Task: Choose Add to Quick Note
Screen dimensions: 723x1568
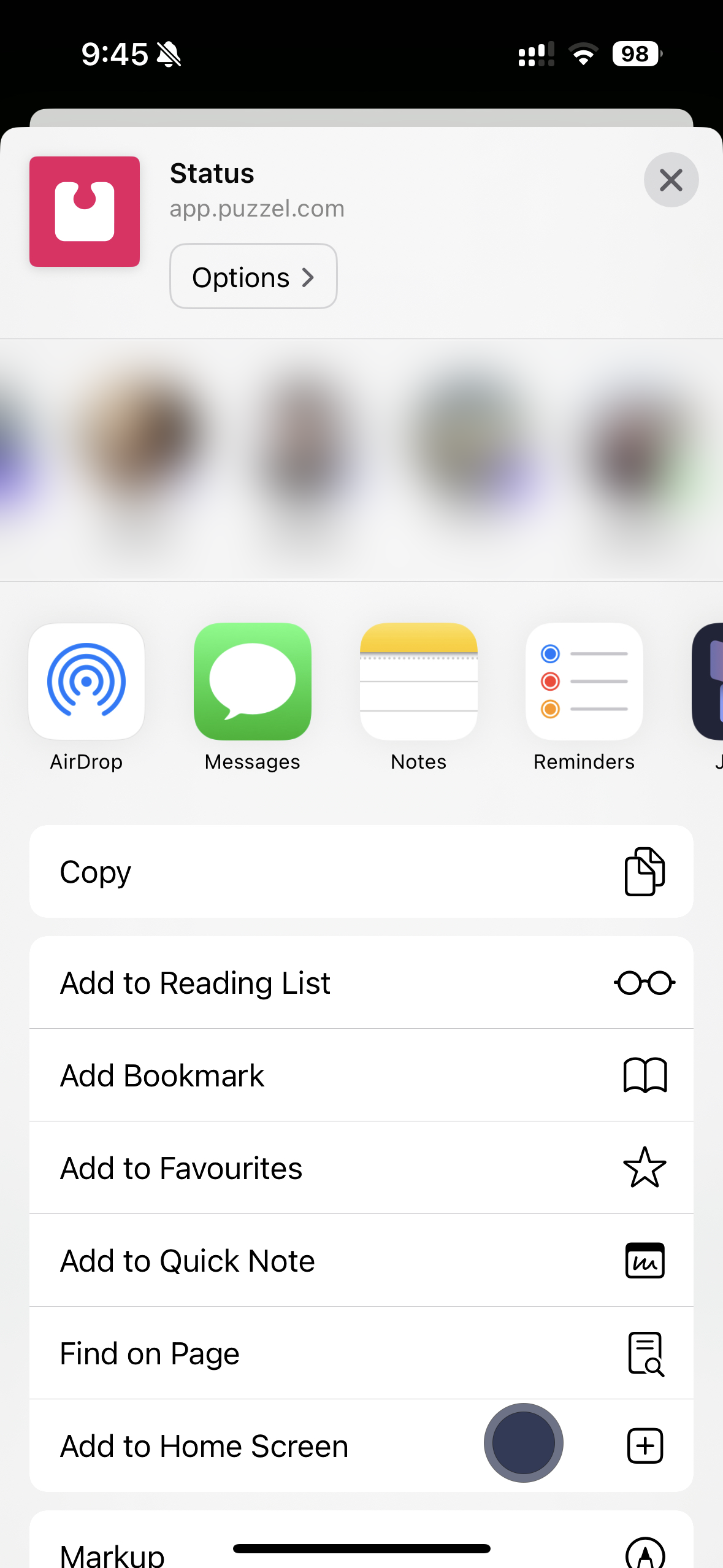Action: (187, 1260)
